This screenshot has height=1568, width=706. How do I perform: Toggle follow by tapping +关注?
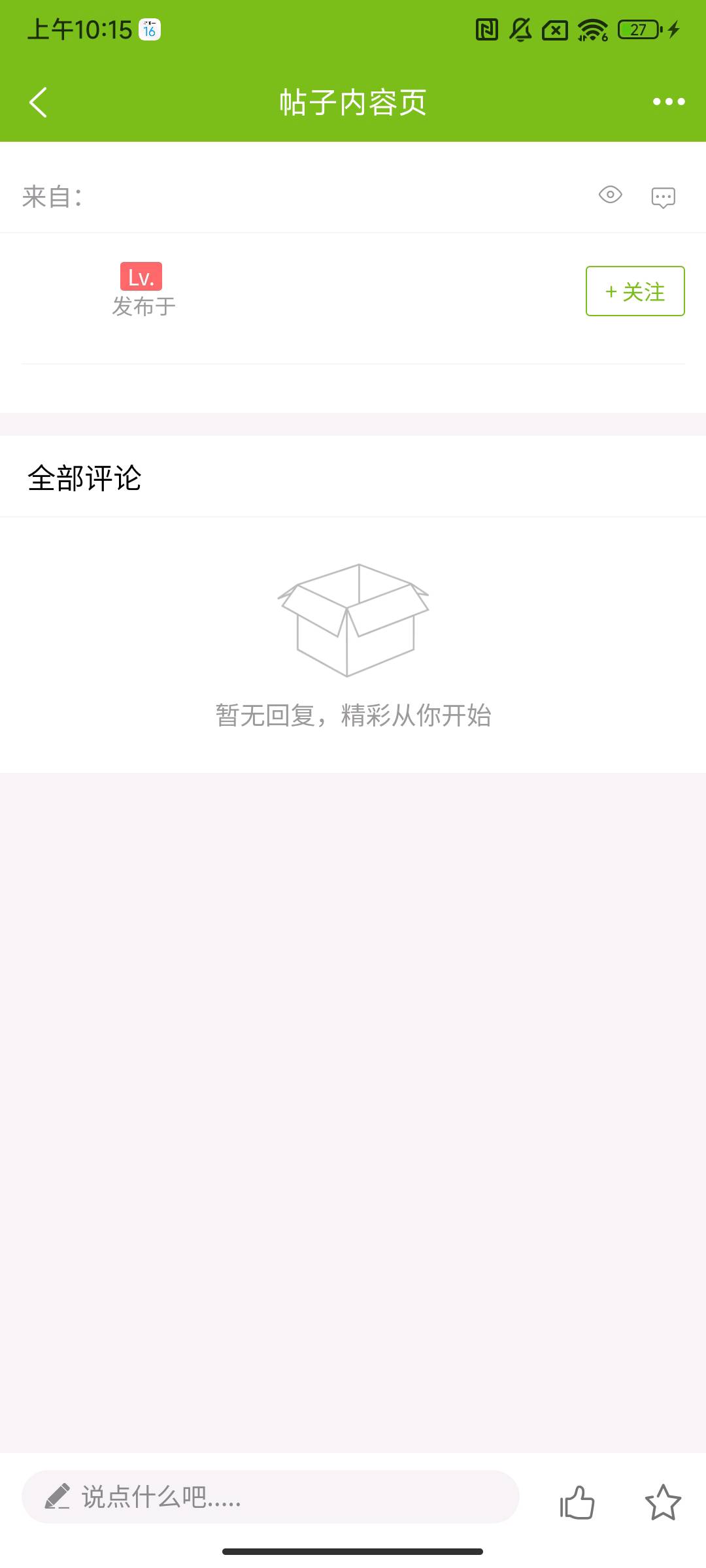click(635, 291)
